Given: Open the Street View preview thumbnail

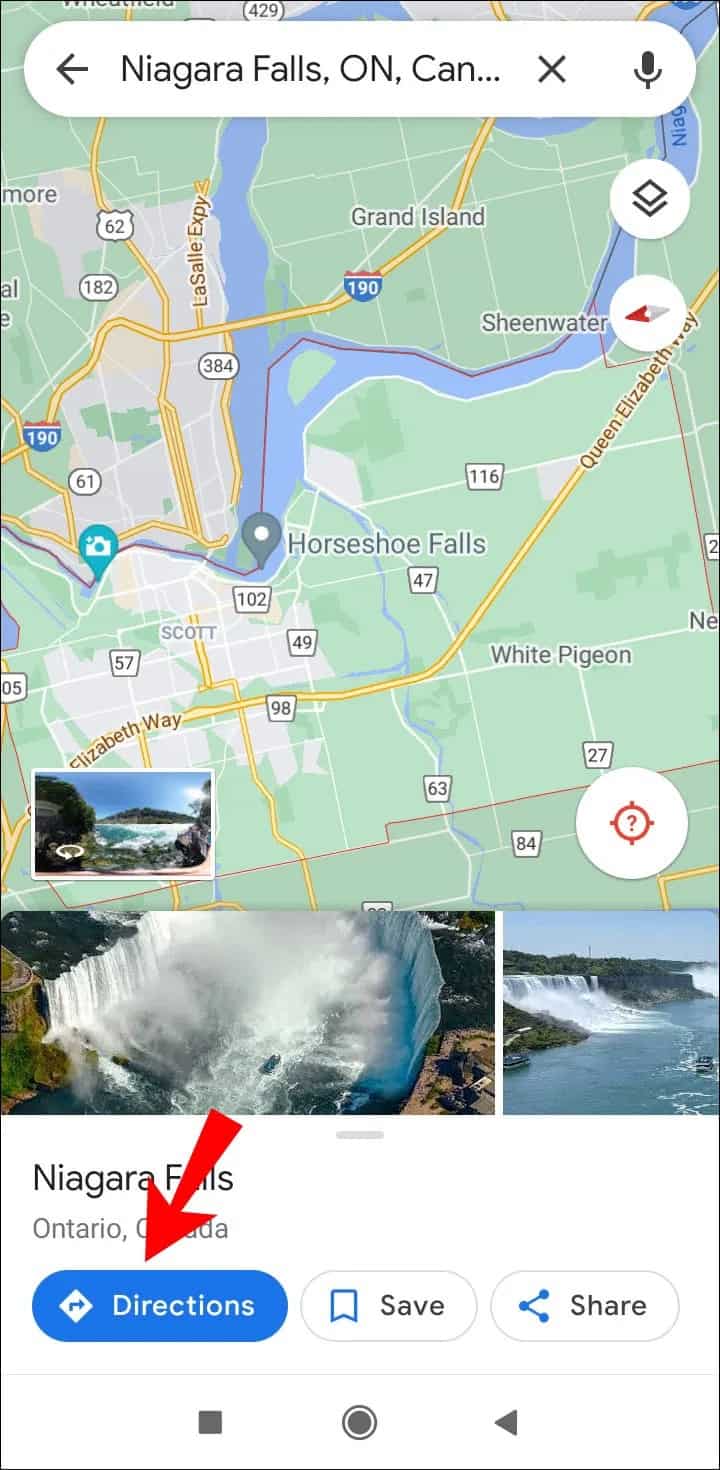Looking at the screenshot, I should click(x=123, y=824).
